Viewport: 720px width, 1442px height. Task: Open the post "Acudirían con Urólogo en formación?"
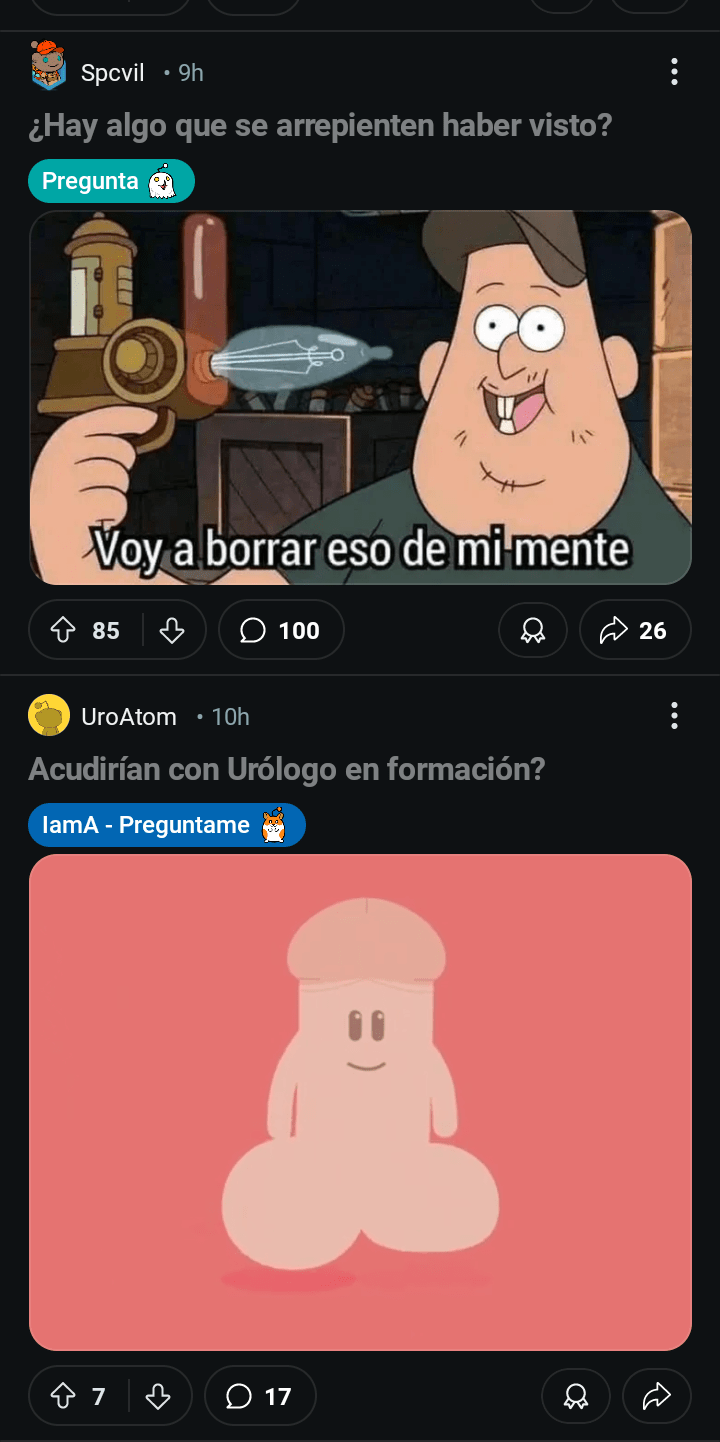287,770
